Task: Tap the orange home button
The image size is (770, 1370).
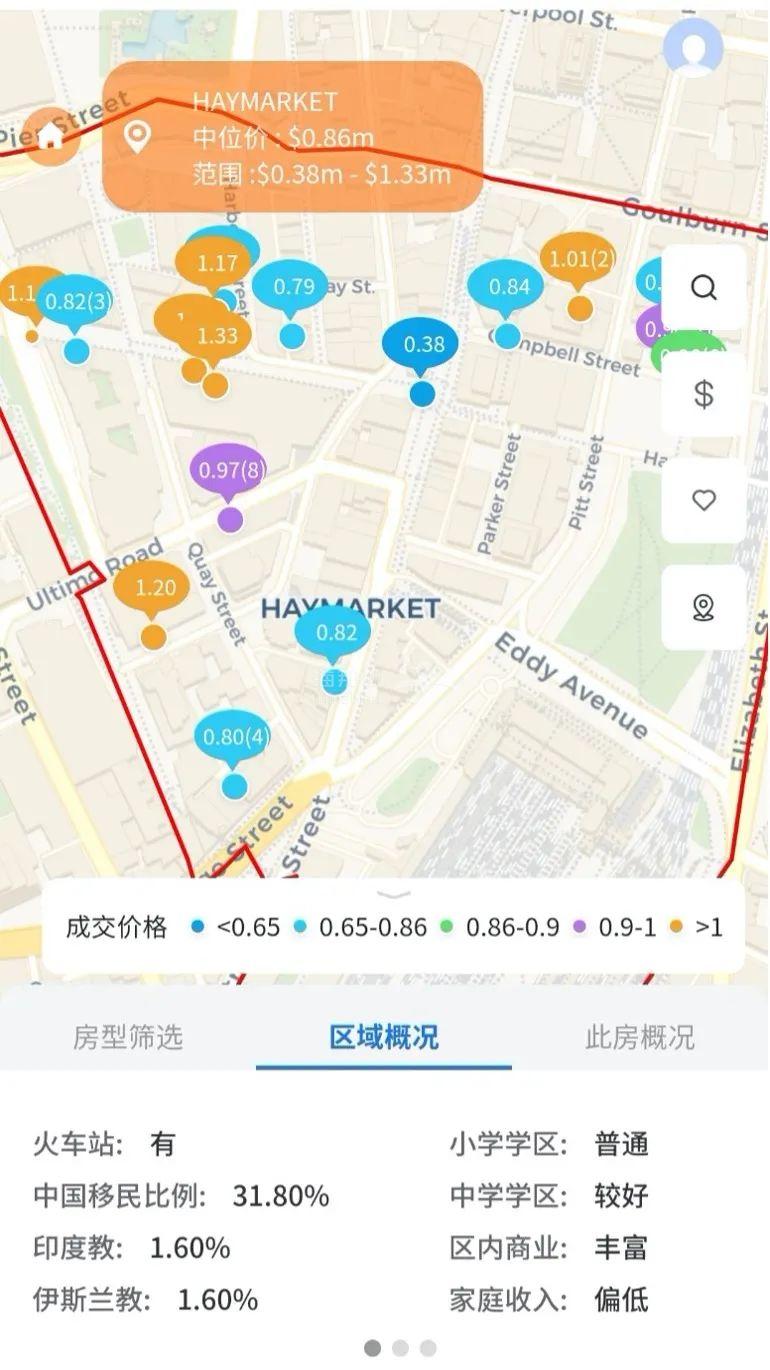Action: click(x=50, y=136)
